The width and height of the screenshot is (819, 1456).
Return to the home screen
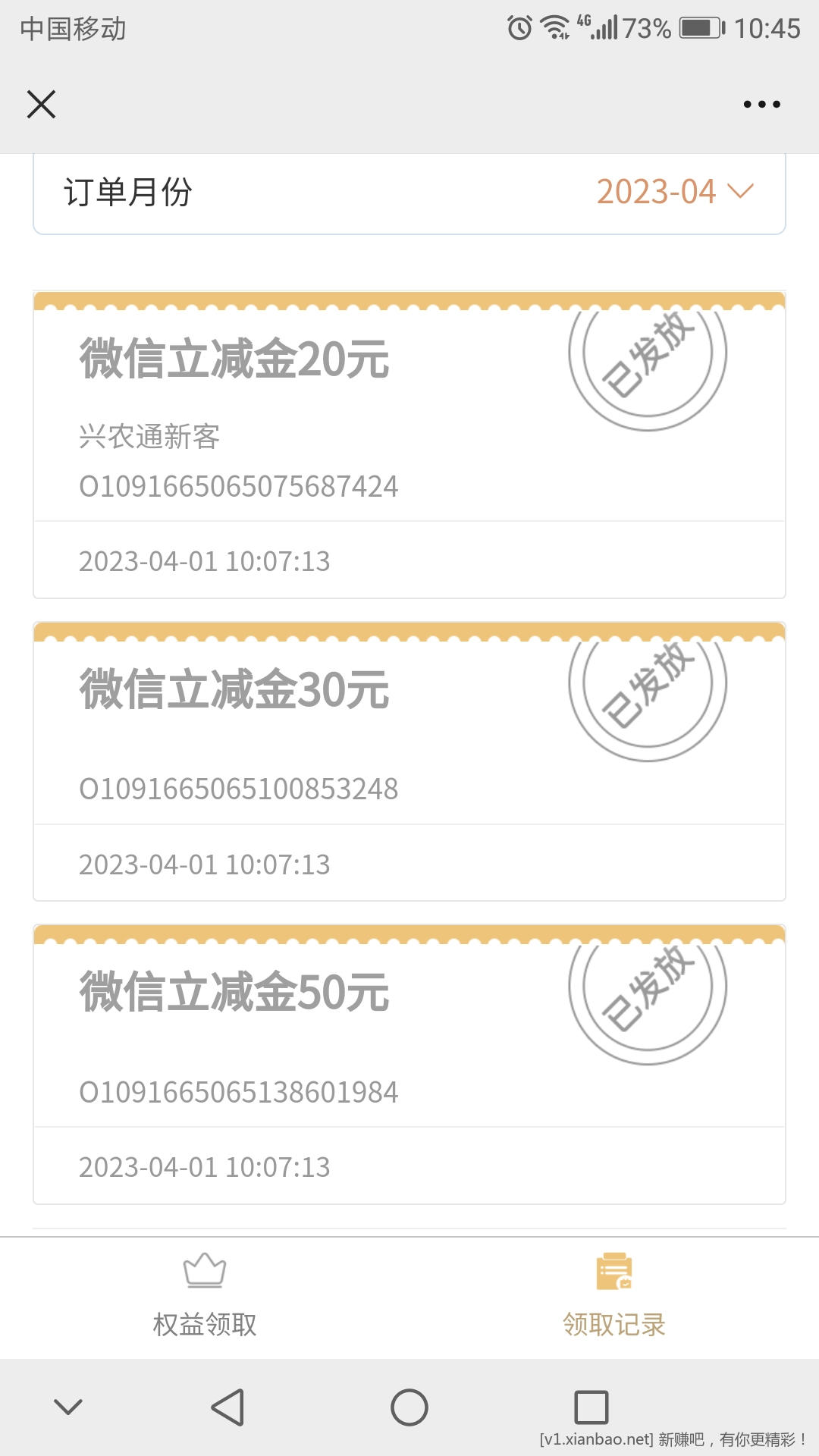pyautogui.click(x=409, y=1407)
